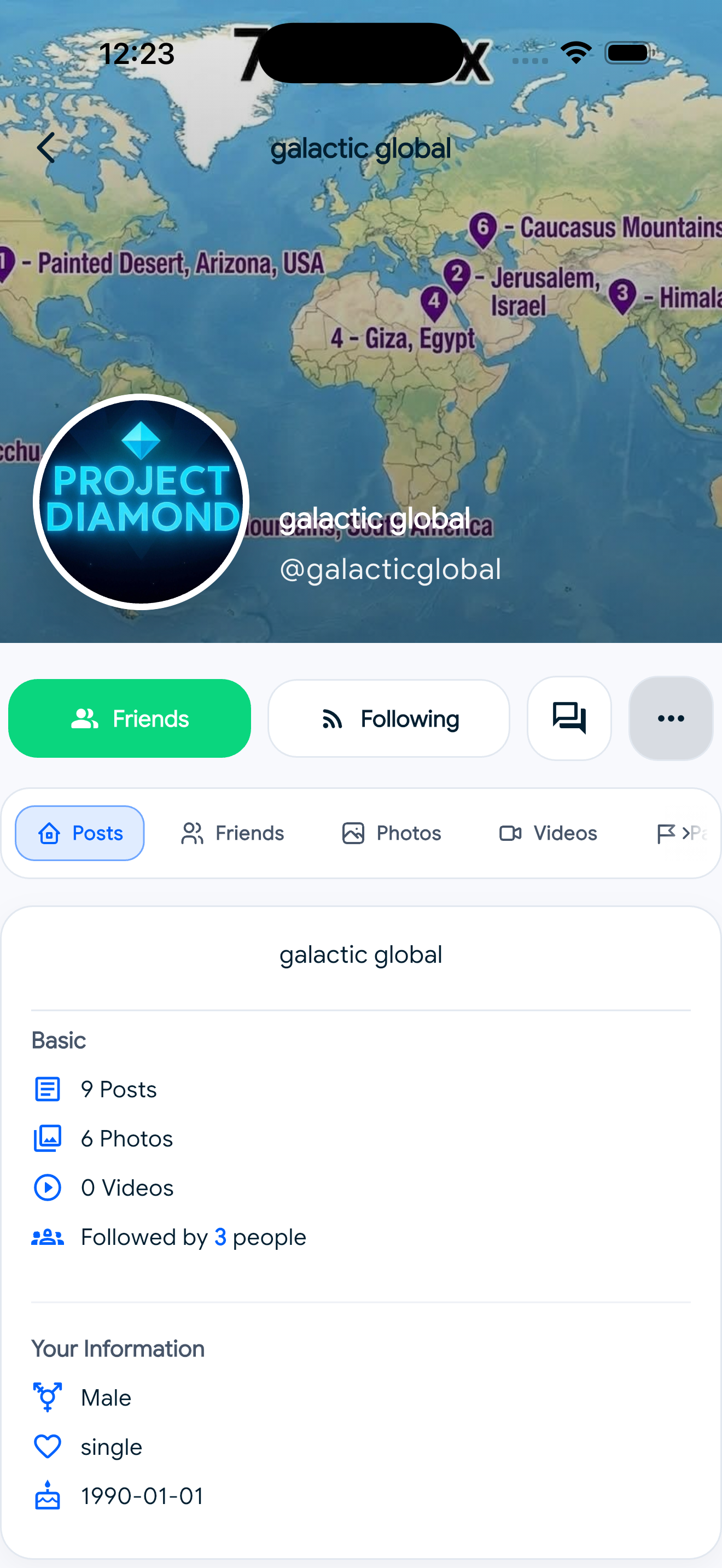The width and height of the screenshot is (722, 1568).
Task: Click the gender symbol icon
Action: point(48,1397)
